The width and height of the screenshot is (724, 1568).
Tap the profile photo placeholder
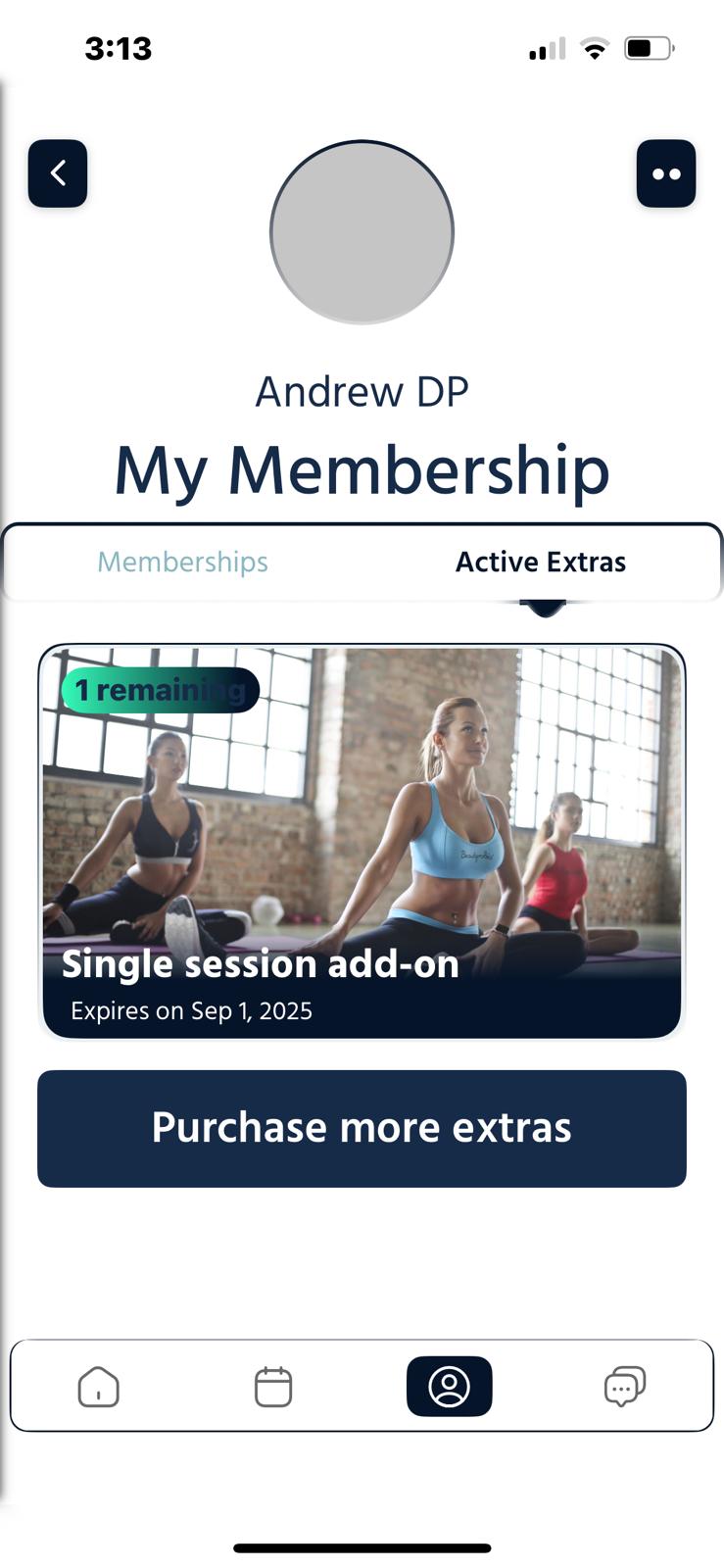(x=362, y=232)
